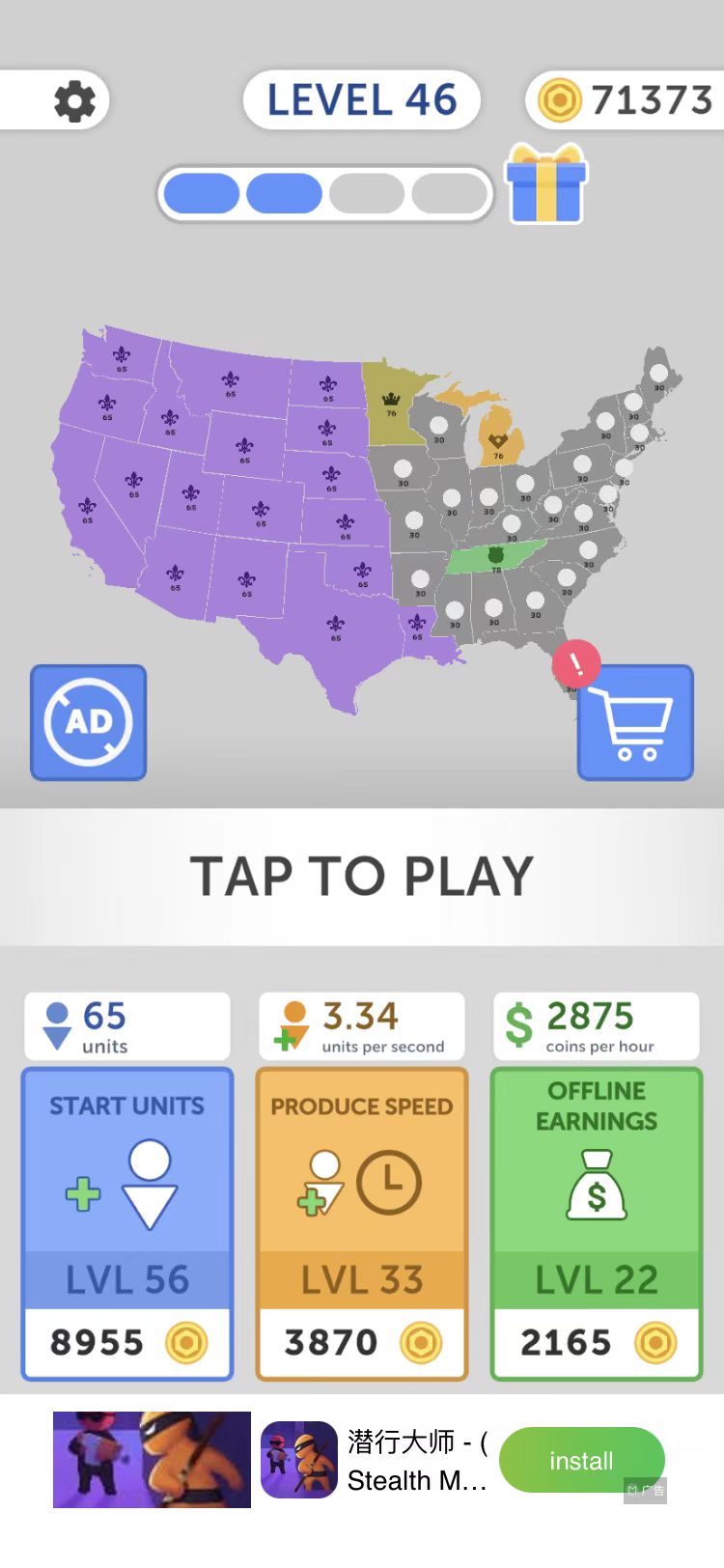Image resolution: width=724 pixels, height=1568 pixels.
Task: Upgrade Offline Earnings for 2165 coins
Action: (x=597, y=1223)
